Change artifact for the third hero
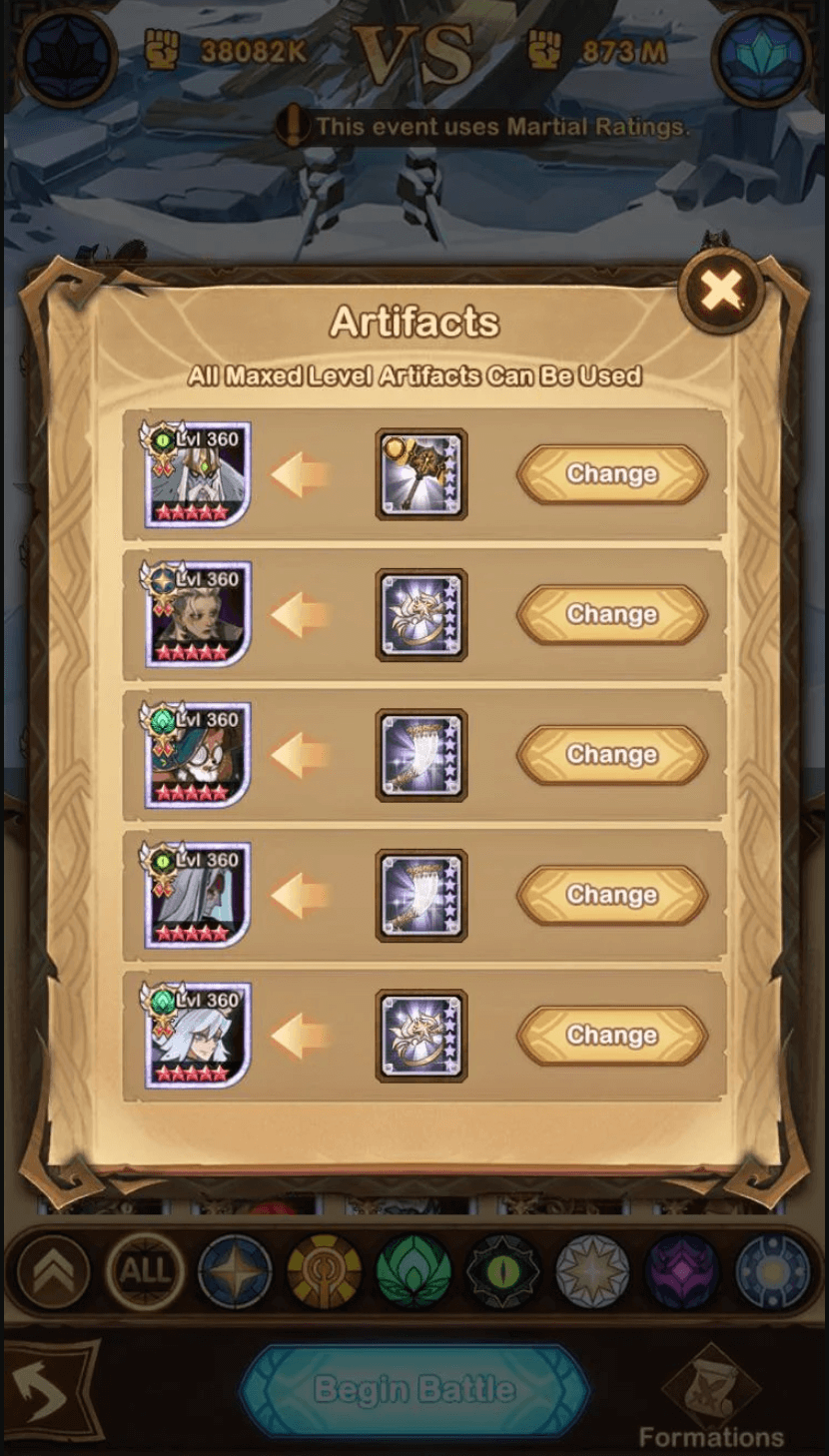Image resolution: width=829 pixels, height=1456 pixels. pyautogui.click(x=611, y=755)
